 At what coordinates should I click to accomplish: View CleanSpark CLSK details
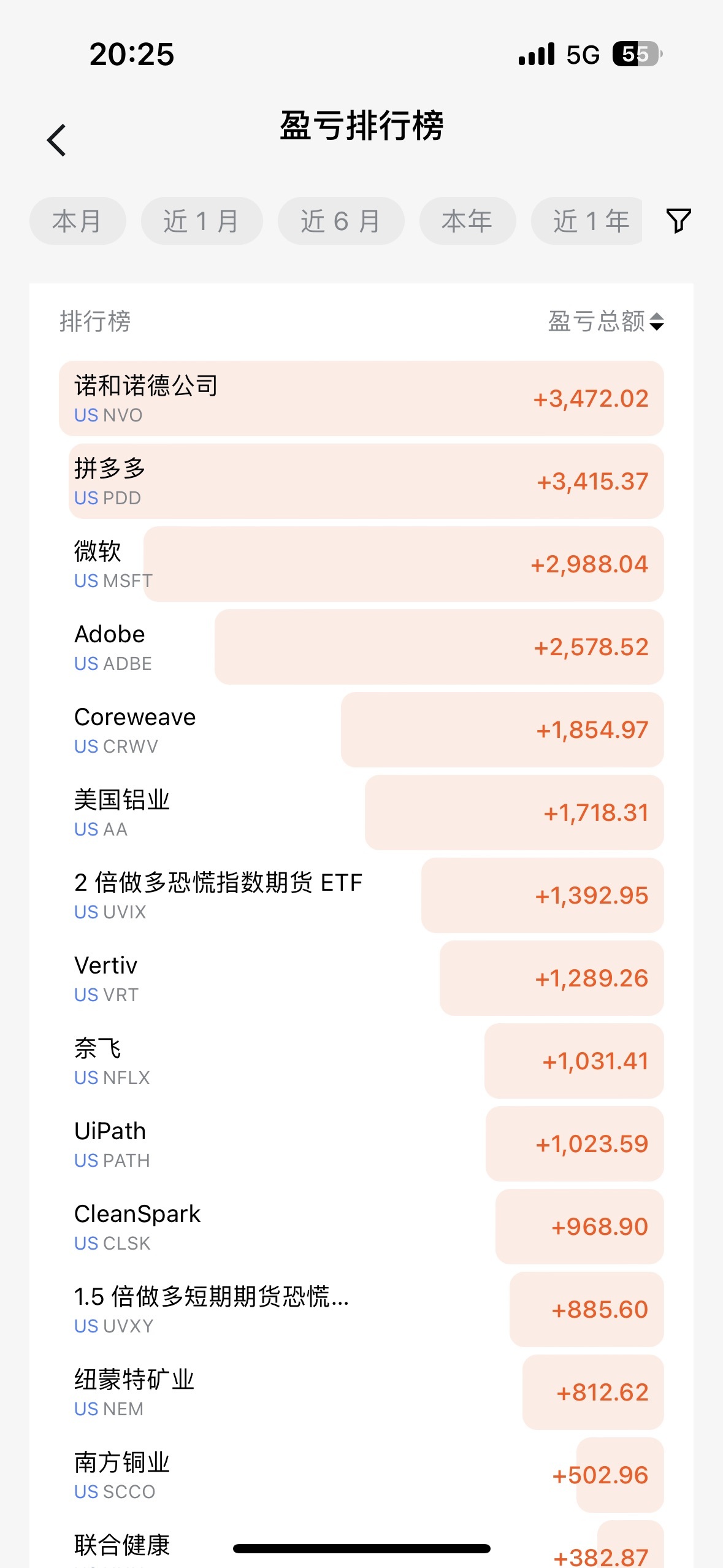click(x=361, y=1227)
